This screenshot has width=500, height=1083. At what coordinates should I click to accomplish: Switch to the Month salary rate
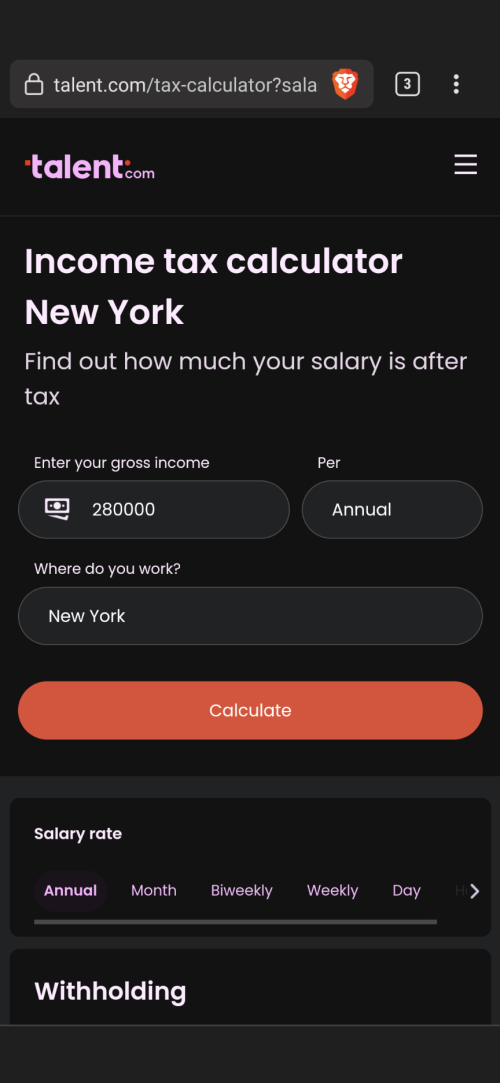[154, 891]
